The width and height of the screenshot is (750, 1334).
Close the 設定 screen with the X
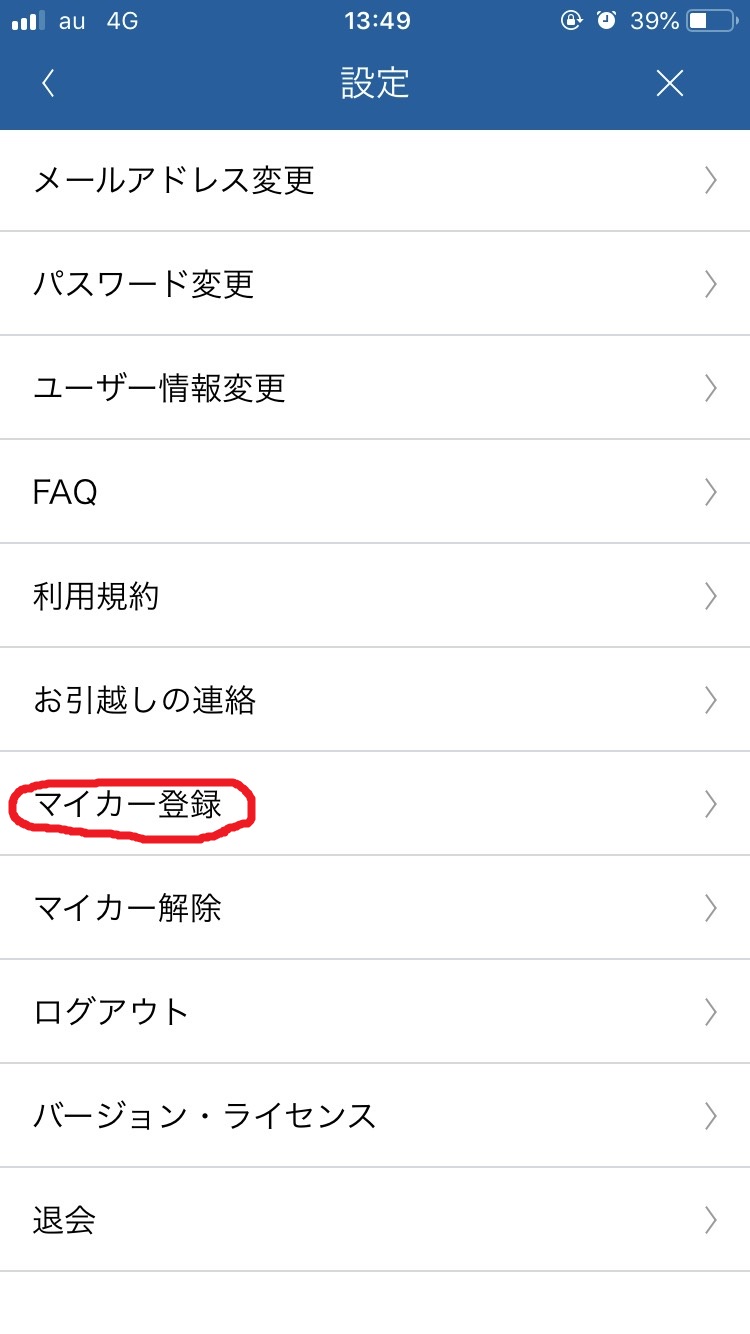pyautogui.click(x=669, y=84)
